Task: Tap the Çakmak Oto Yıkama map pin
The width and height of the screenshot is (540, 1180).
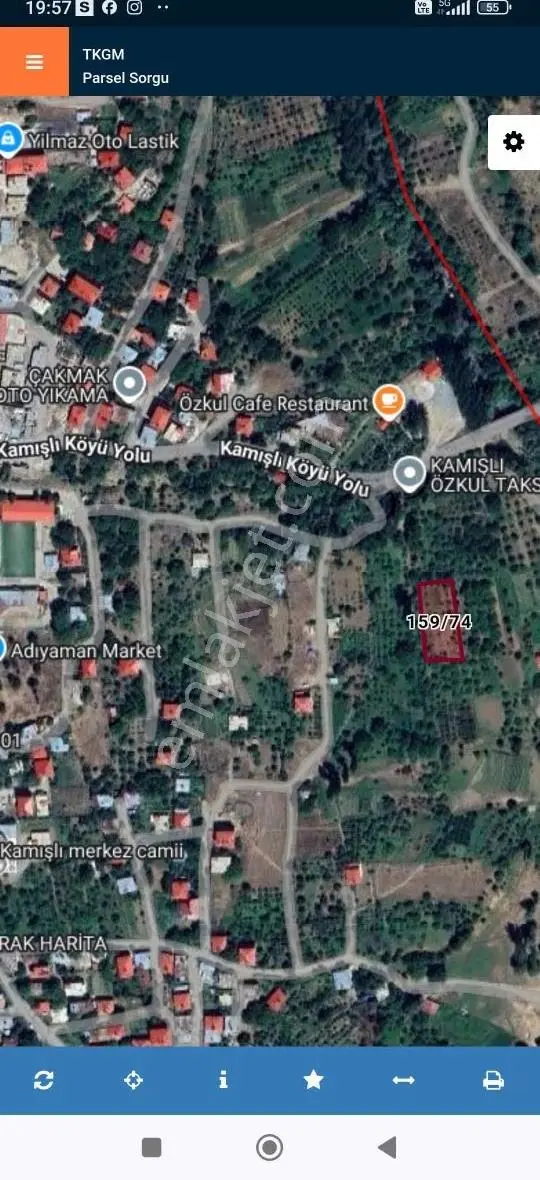Action: (129, 385)
